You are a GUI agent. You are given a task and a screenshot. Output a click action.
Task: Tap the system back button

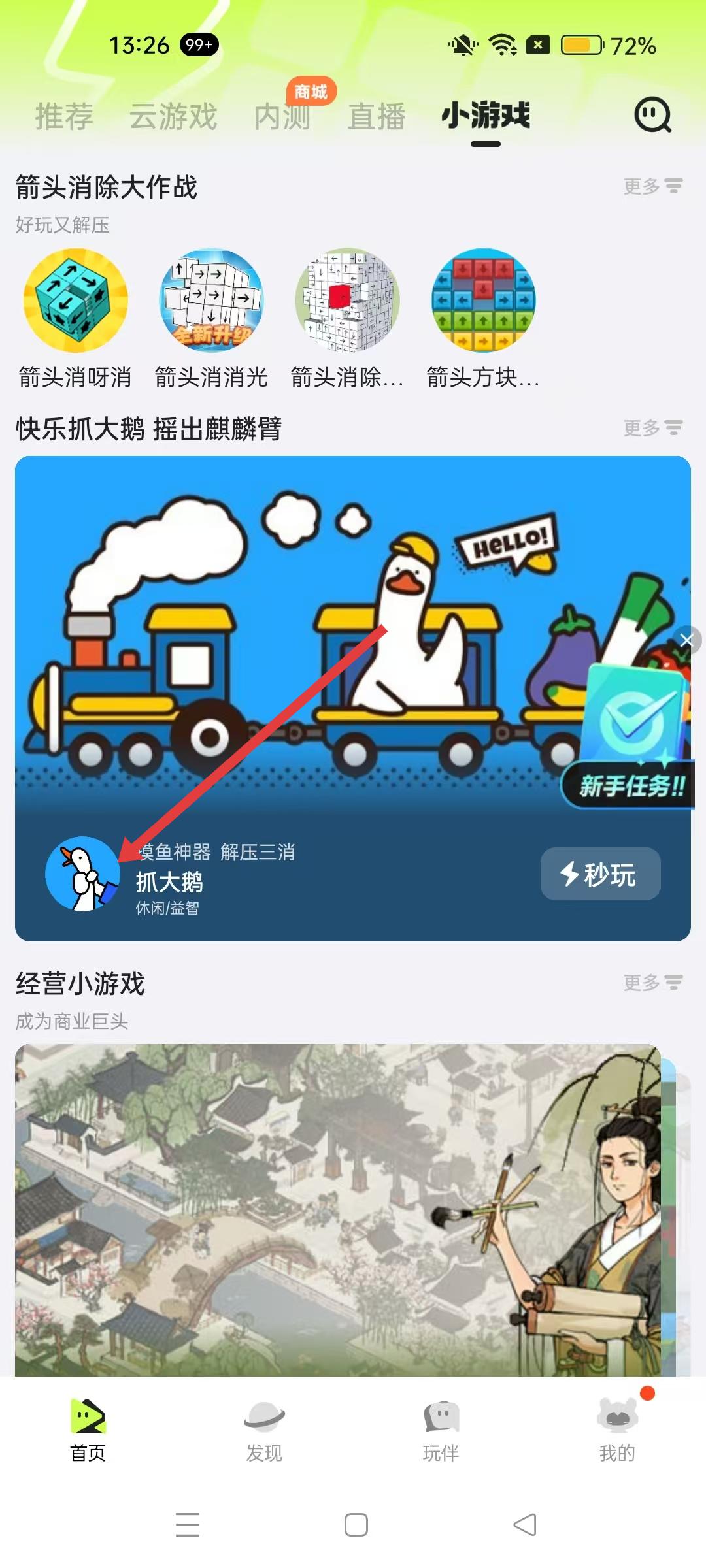click(525, 1525)
